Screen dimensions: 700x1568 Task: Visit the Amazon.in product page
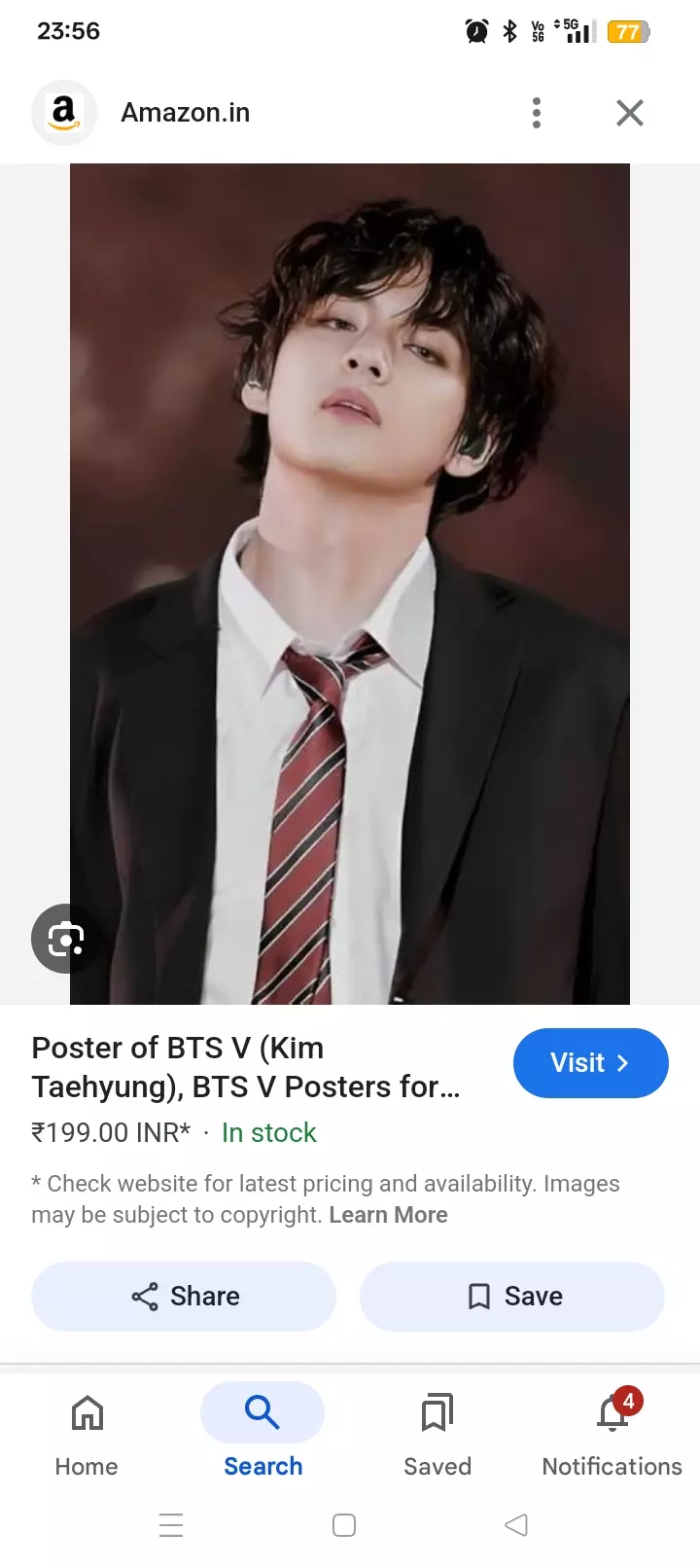pos(590,1062)
